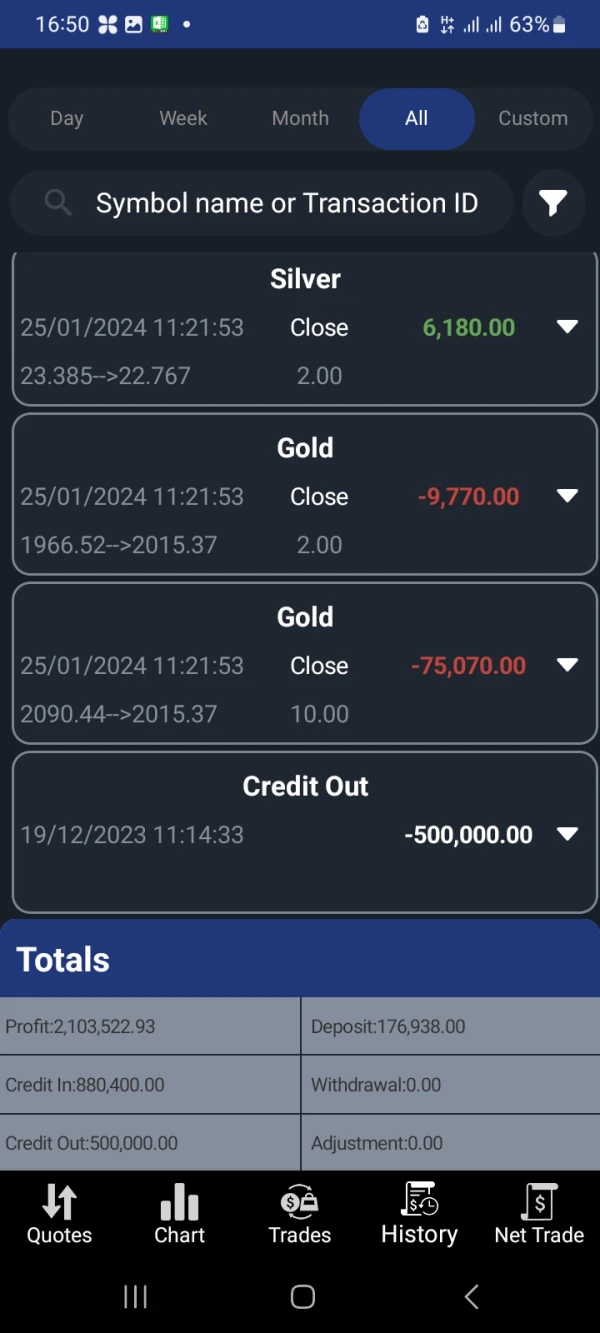This screenshot has width=600, height=1333.
Task: Expand the Silver trade with 6,180.00 profit
Action: coord(567,327)
